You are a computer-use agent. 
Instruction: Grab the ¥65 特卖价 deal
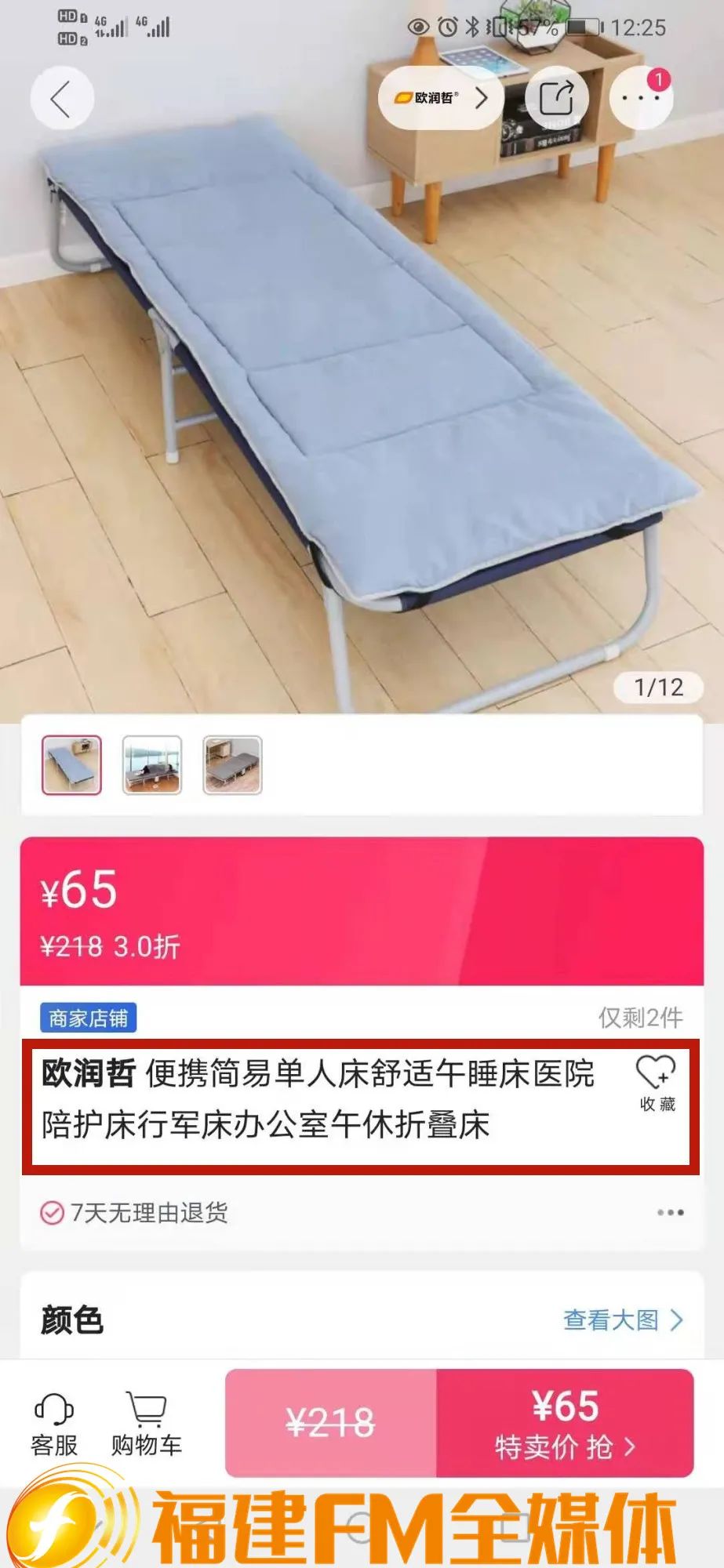[565, 1424]
